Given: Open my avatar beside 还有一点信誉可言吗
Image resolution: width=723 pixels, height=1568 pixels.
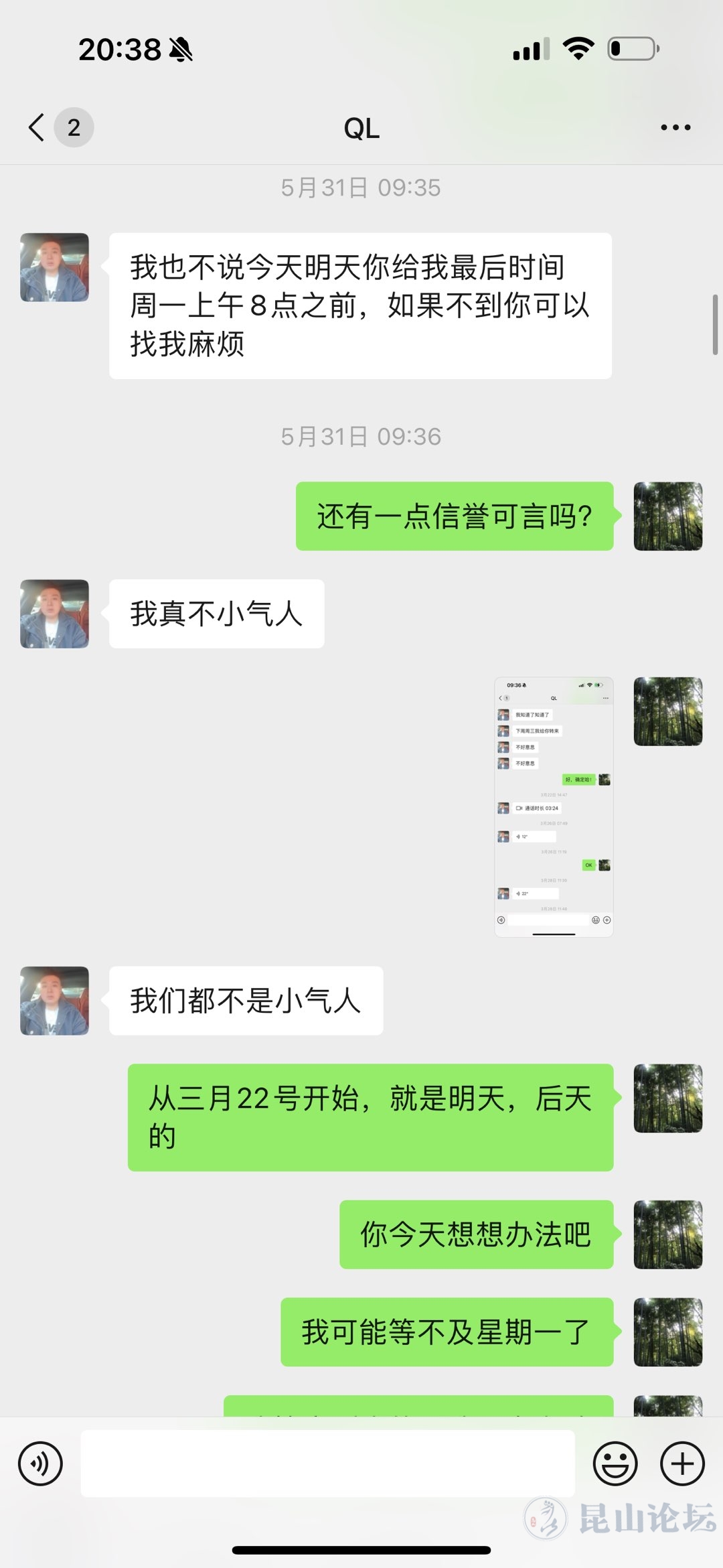Looking at the screenshot, I should point(667,516).
